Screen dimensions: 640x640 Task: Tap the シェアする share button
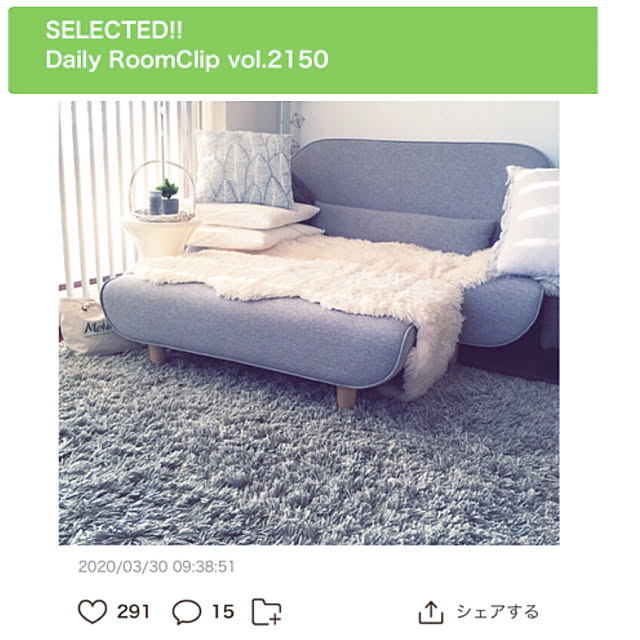[x=478, y=611]
